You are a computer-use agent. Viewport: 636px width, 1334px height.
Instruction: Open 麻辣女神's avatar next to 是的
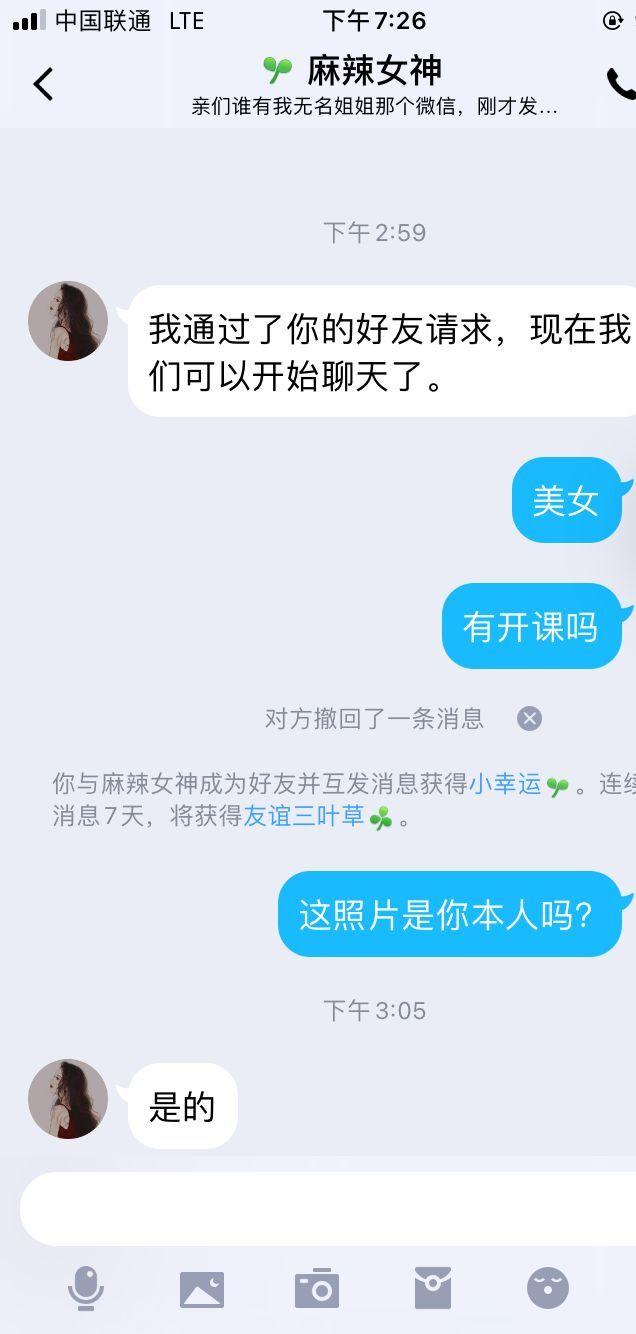pos(68,1099)
